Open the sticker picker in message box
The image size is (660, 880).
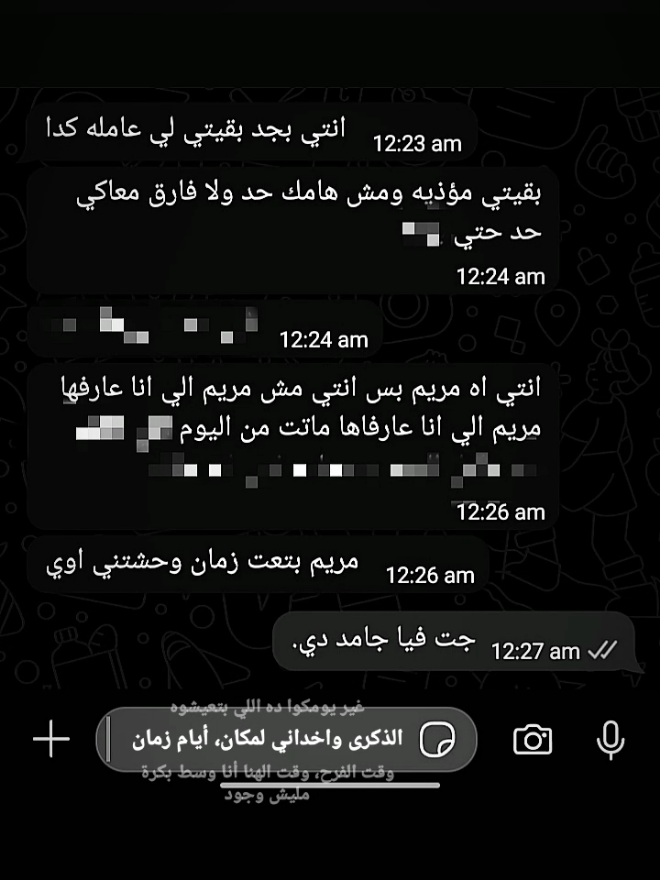[x=437, y=740]
